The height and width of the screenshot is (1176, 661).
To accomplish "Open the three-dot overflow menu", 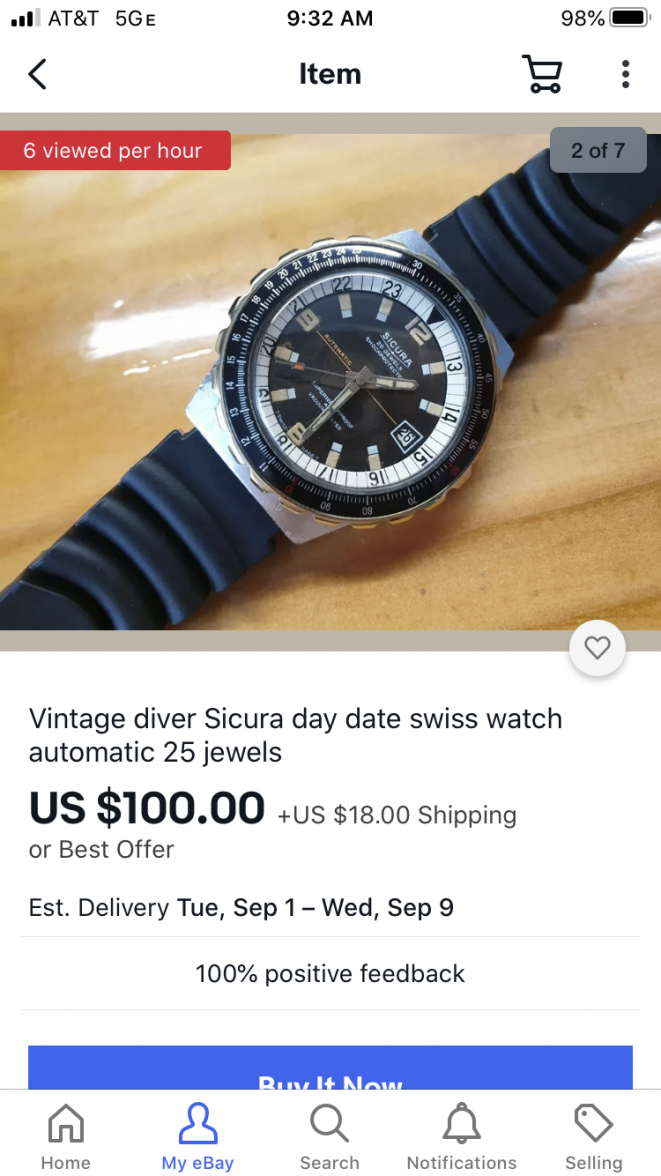I will (x=625, y=75).
